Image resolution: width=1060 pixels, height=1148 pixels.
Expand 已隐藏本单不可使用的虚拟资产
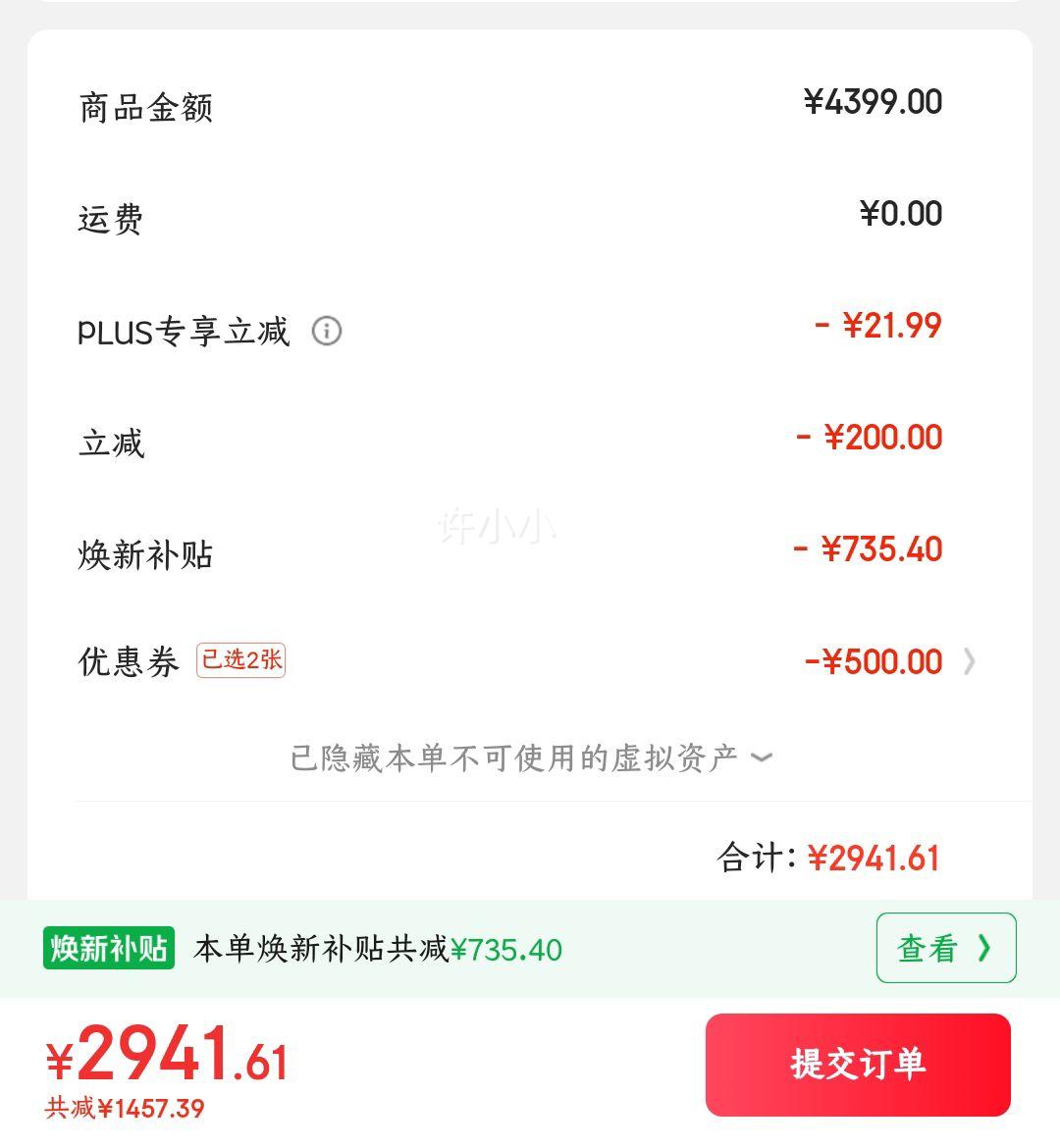click(x=531, y=757)
